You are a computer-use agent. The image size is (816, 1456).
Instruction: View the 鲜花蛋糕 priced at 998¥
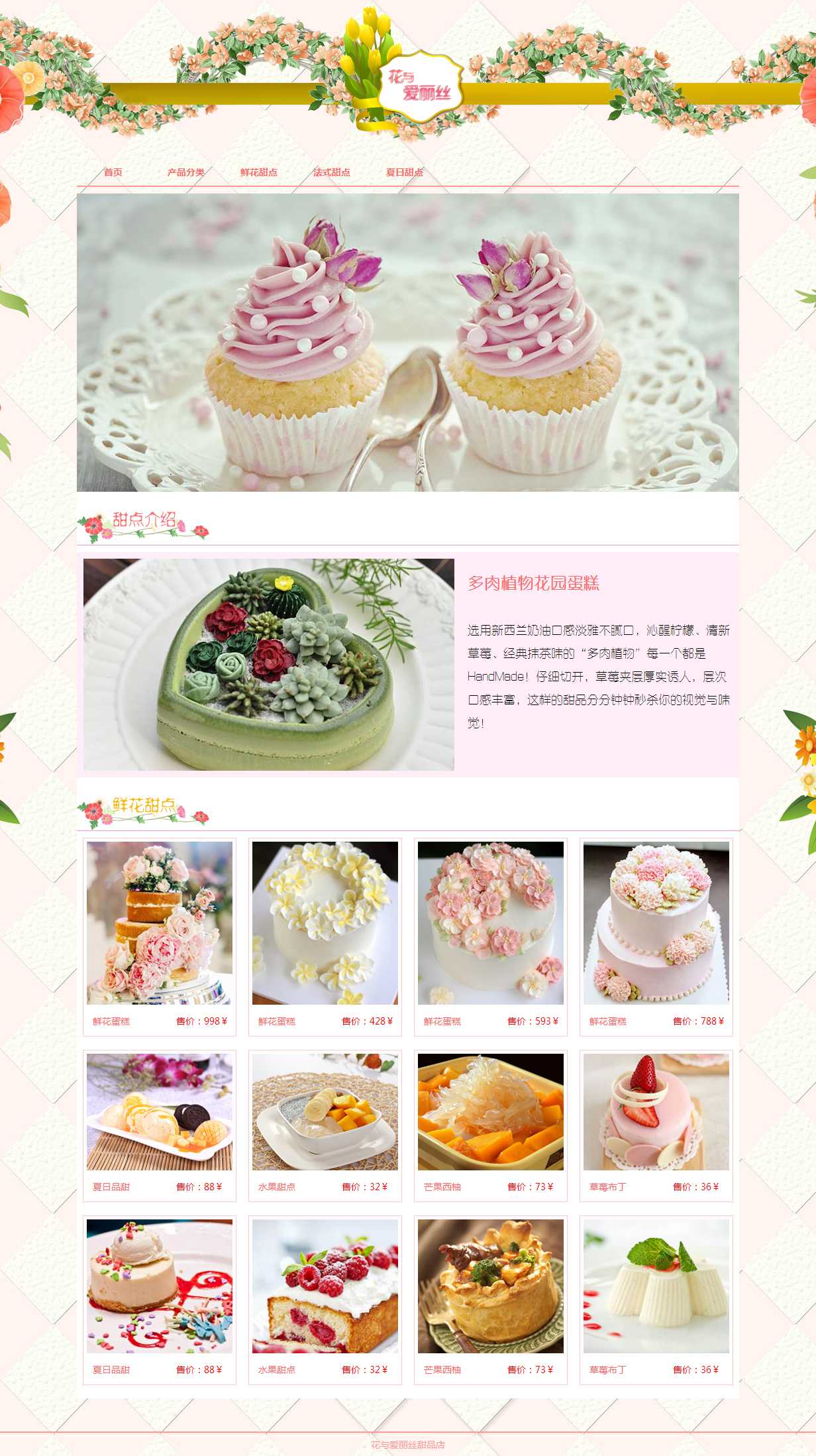click(x=160, y=923)
